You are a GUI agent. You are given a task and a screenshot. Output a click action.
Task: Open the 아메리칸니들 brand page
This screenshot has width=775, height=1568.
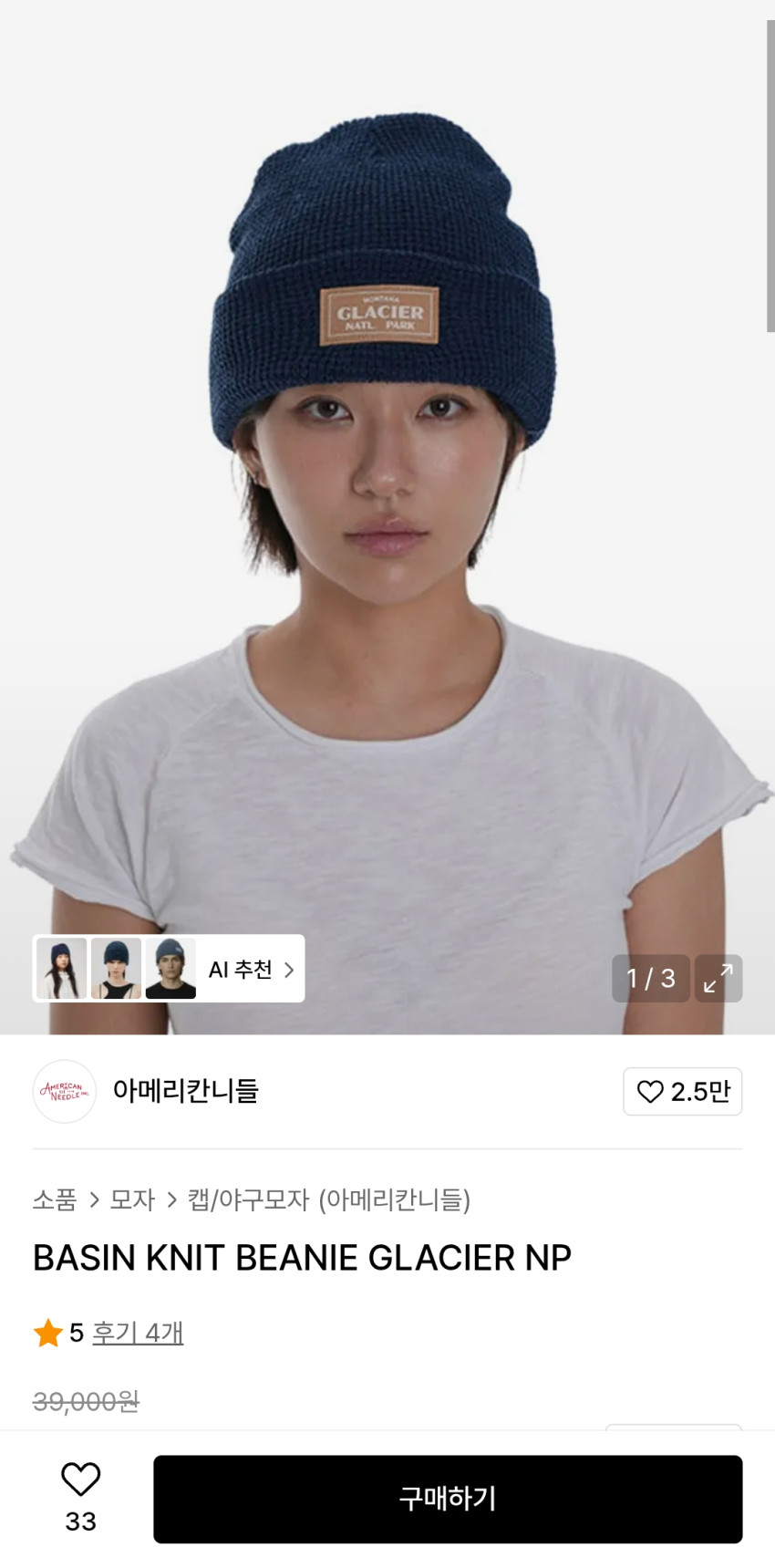pyautogui.click(x=185, y=1090)
